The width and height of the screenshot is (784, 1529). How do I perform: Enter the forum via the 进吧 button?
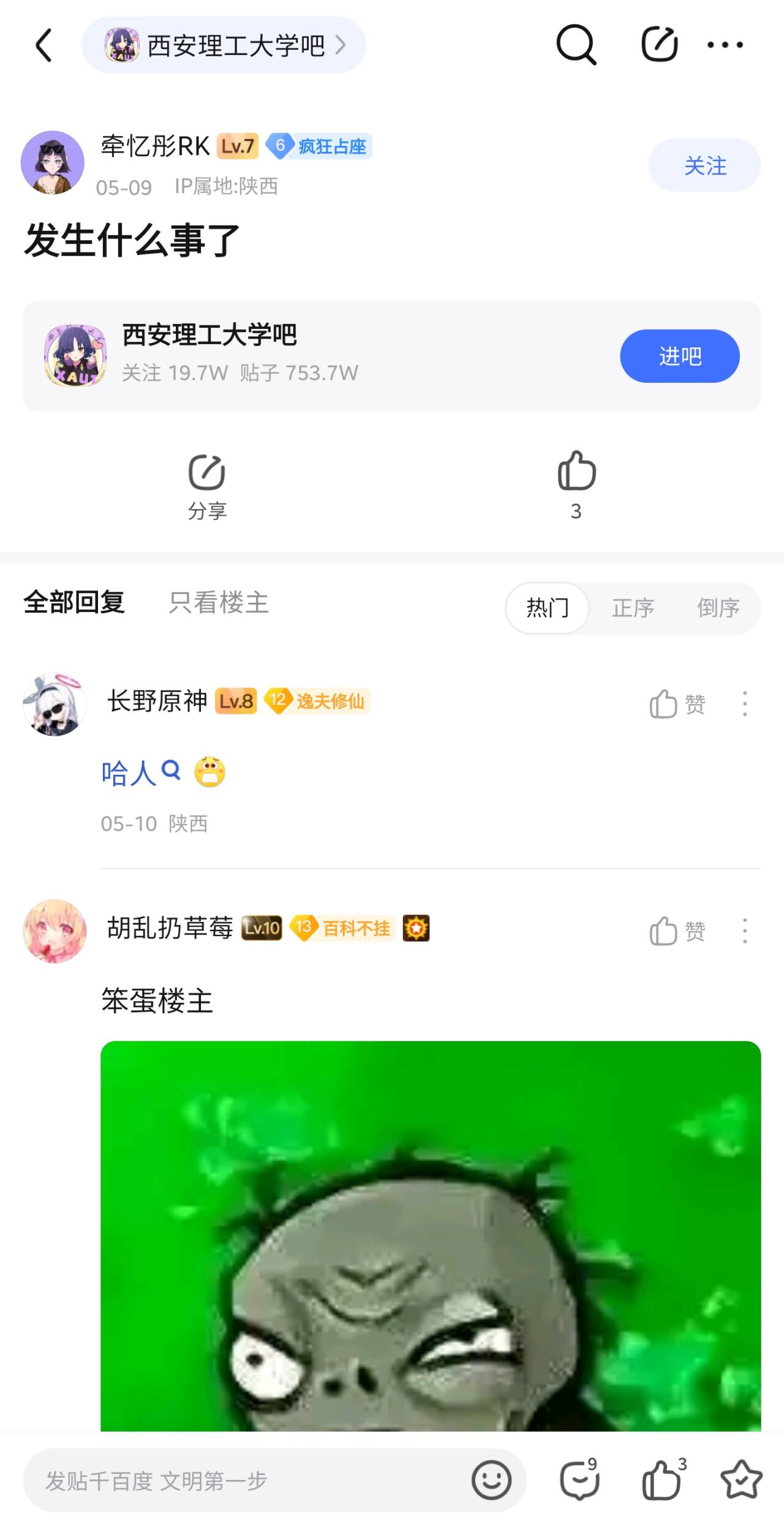pos(680,356)
